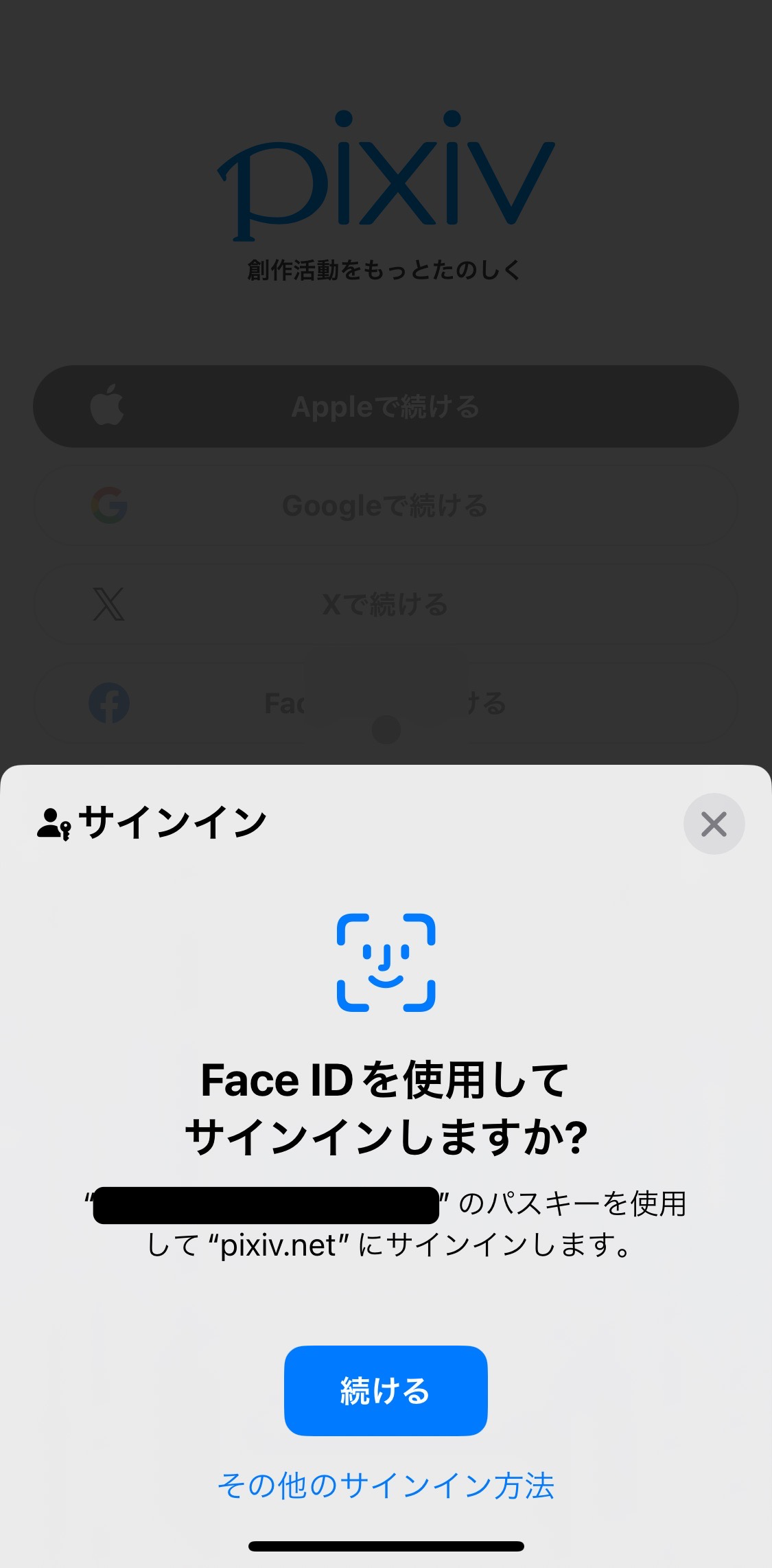Close the サインイン passkey sheet

pos(714,824)
